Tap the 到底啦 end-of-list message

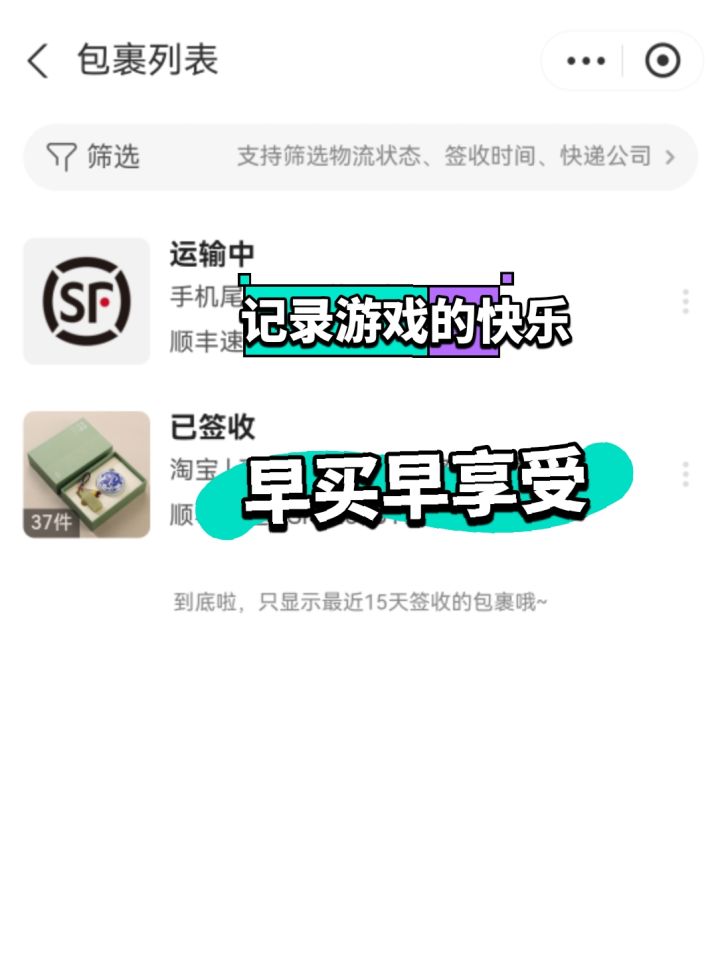[x=360, y=601]
